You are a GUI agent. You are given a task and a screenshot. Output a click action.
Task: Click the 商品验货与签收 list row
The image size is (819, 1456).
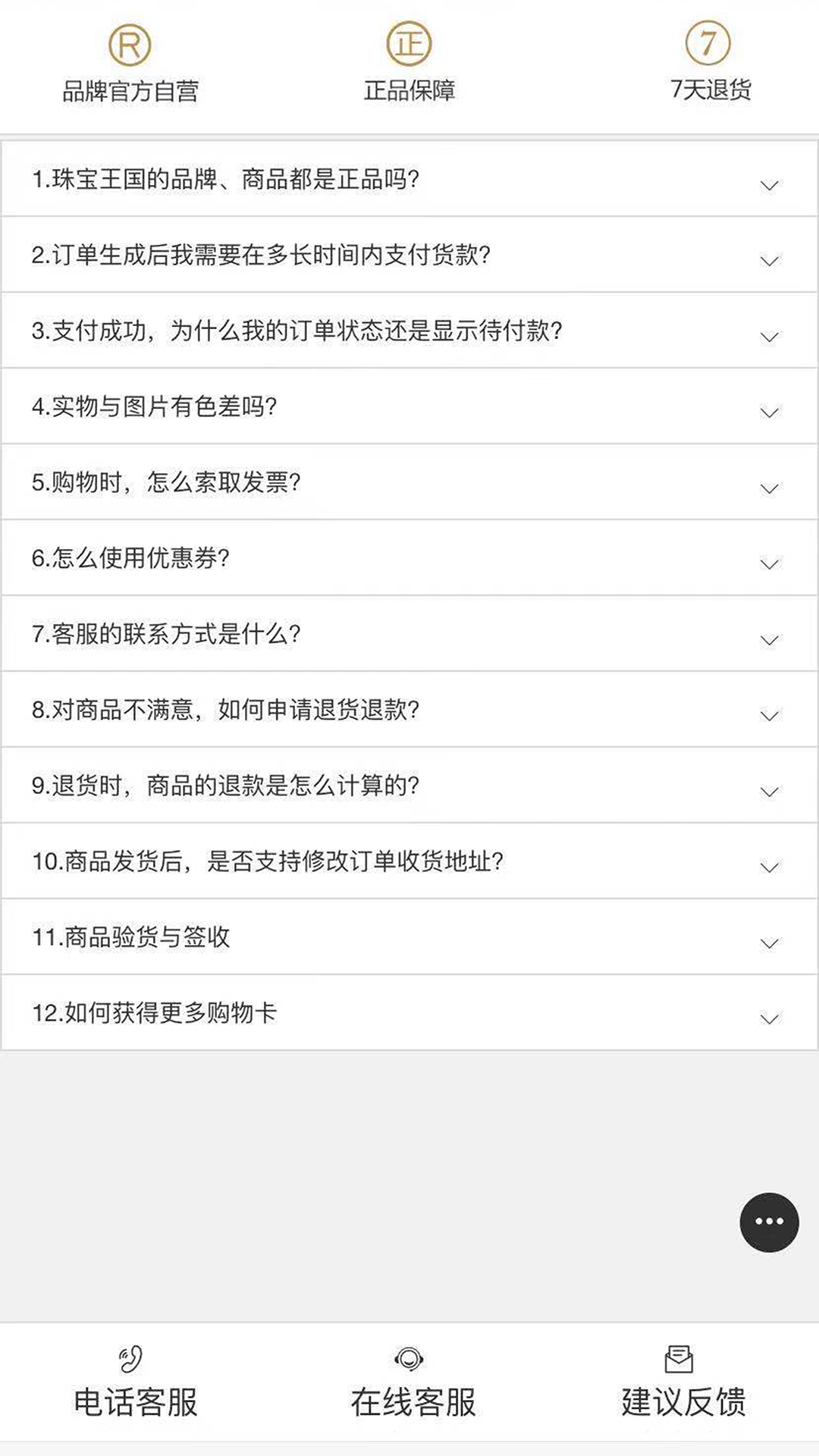coord(409,937)
